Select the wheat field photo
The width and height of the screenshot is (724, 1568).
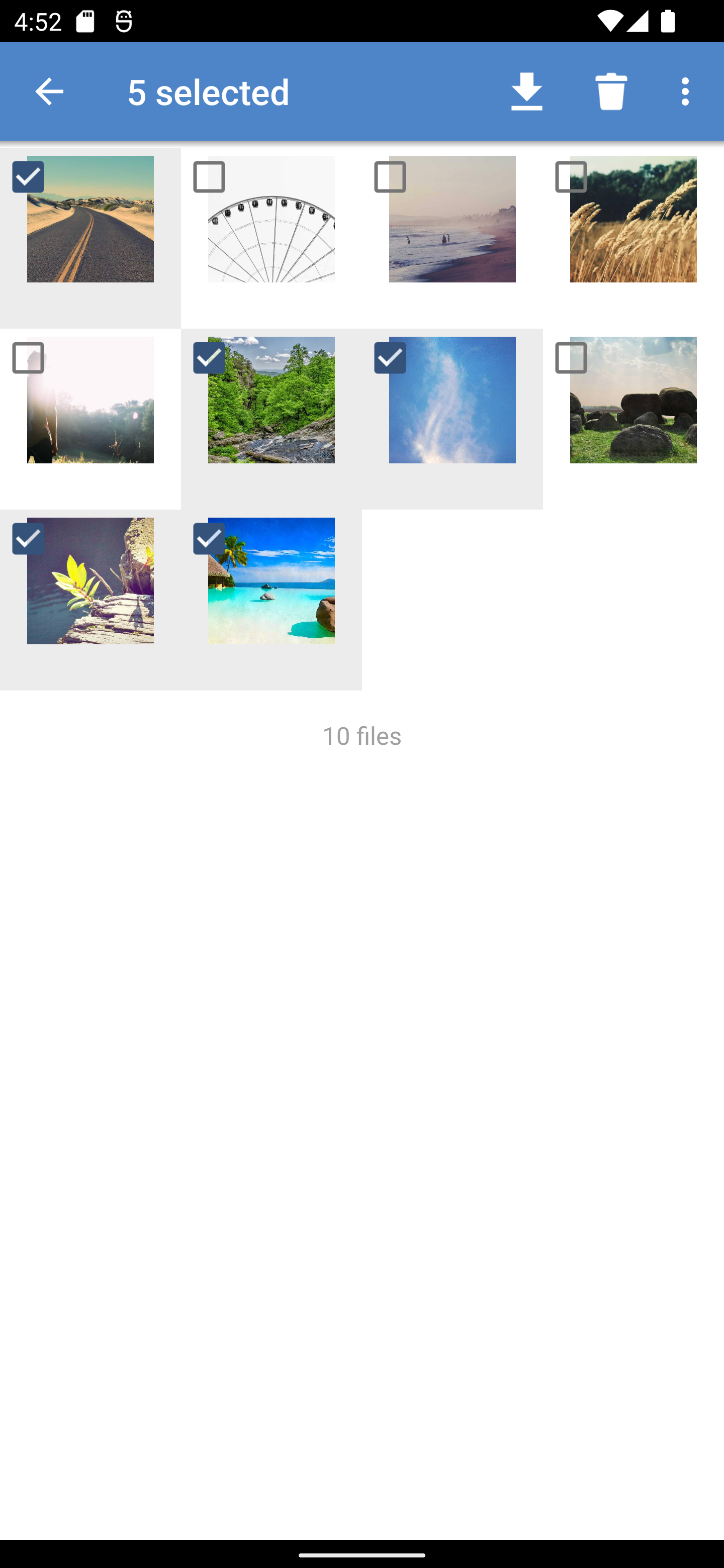(x=633, y=238)
